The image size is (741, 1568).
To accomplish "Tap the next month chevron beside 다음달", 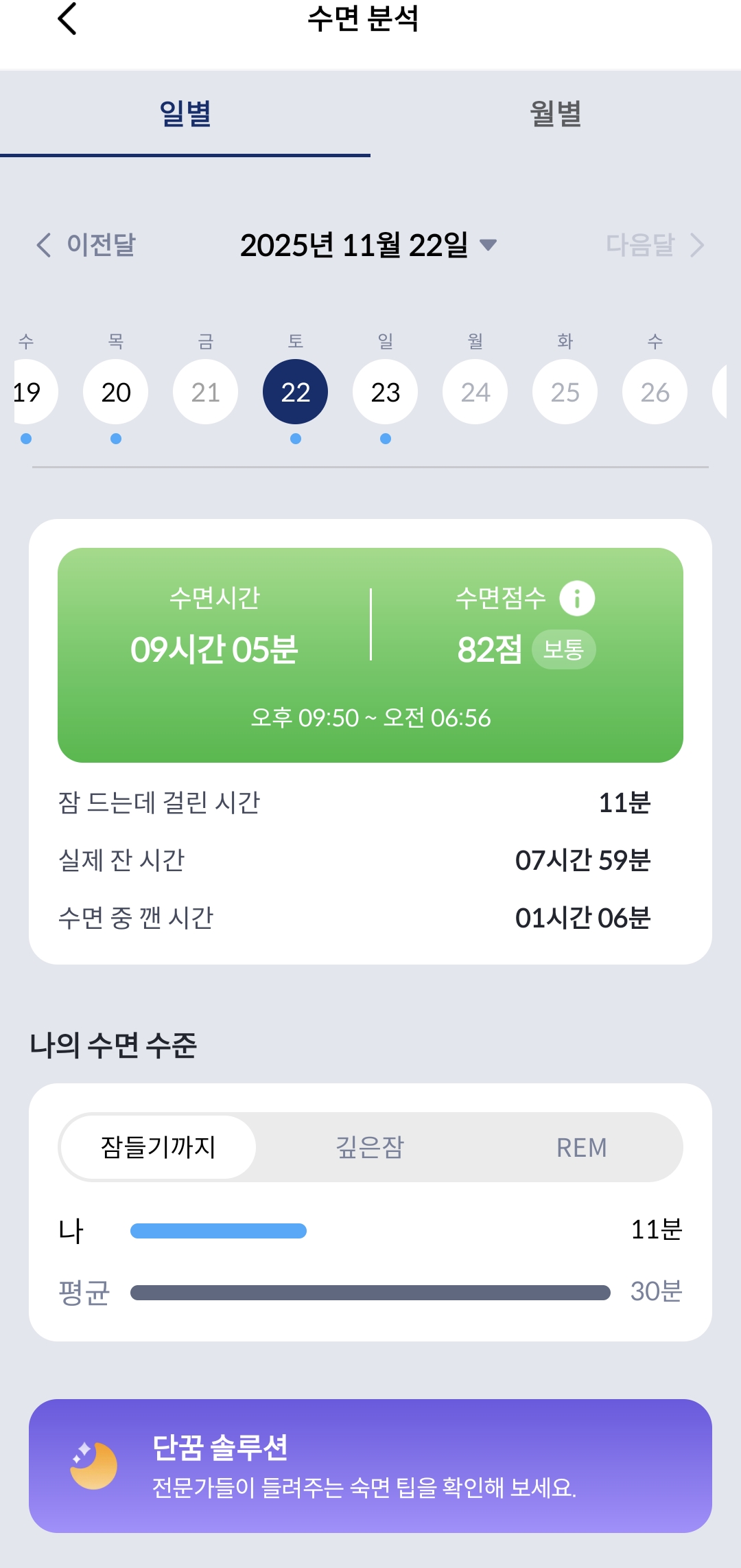I will click(x=699, y=246).
